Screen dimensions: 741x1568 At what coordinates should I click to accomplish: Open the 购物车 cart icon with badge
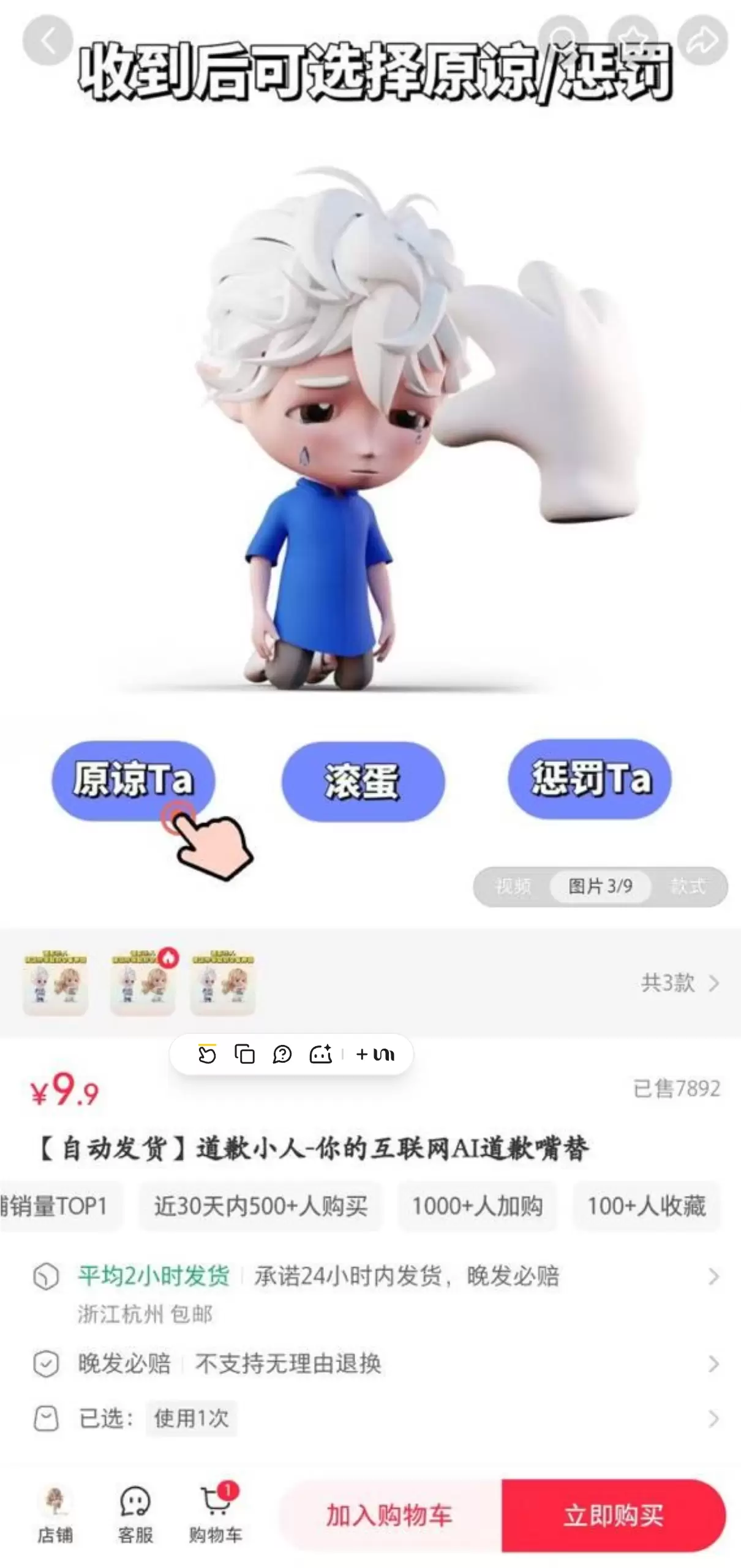(x=216, y=1513)
